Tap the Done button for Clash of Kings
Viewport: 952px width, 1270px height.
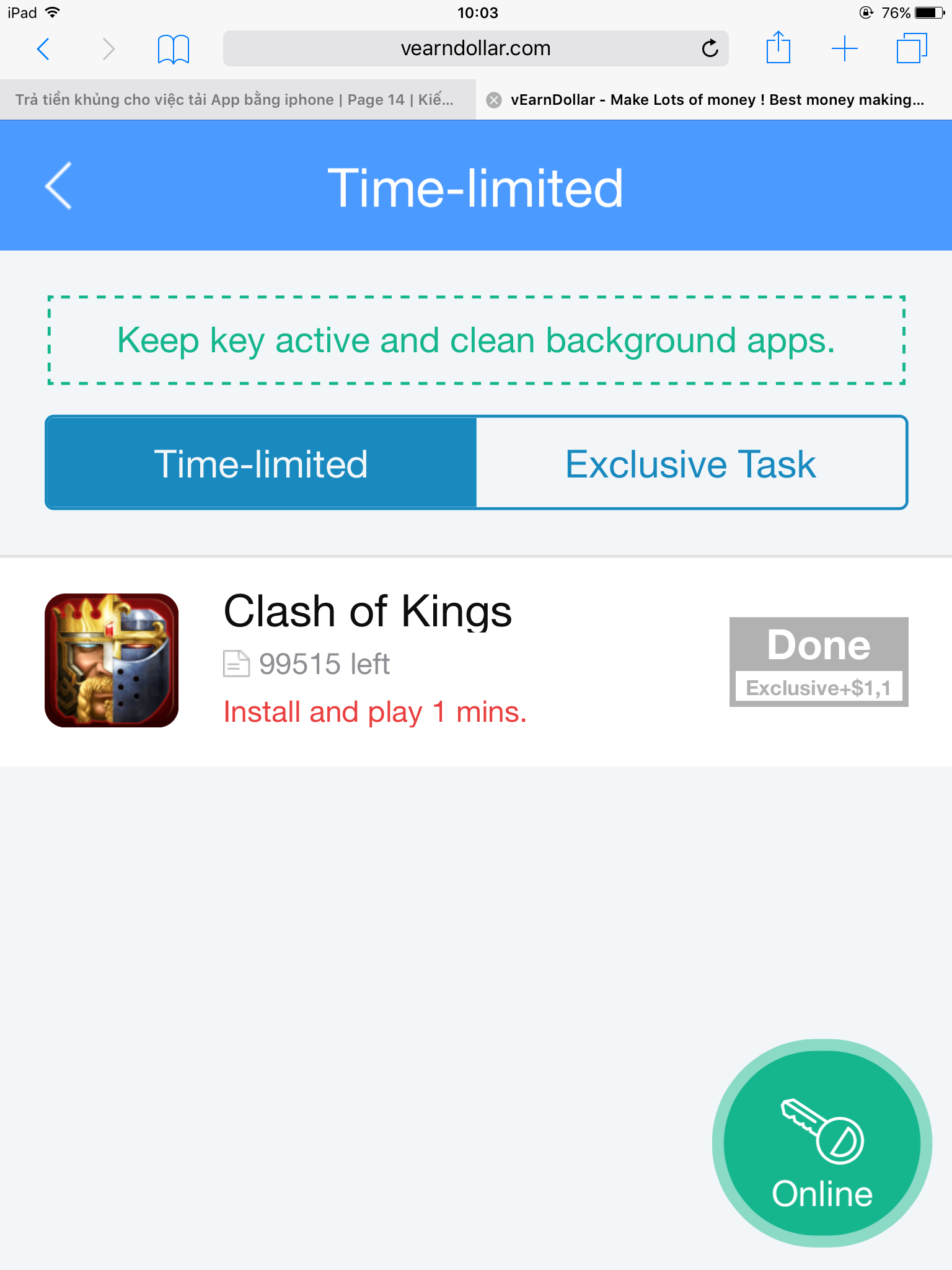tap(818, 661)
